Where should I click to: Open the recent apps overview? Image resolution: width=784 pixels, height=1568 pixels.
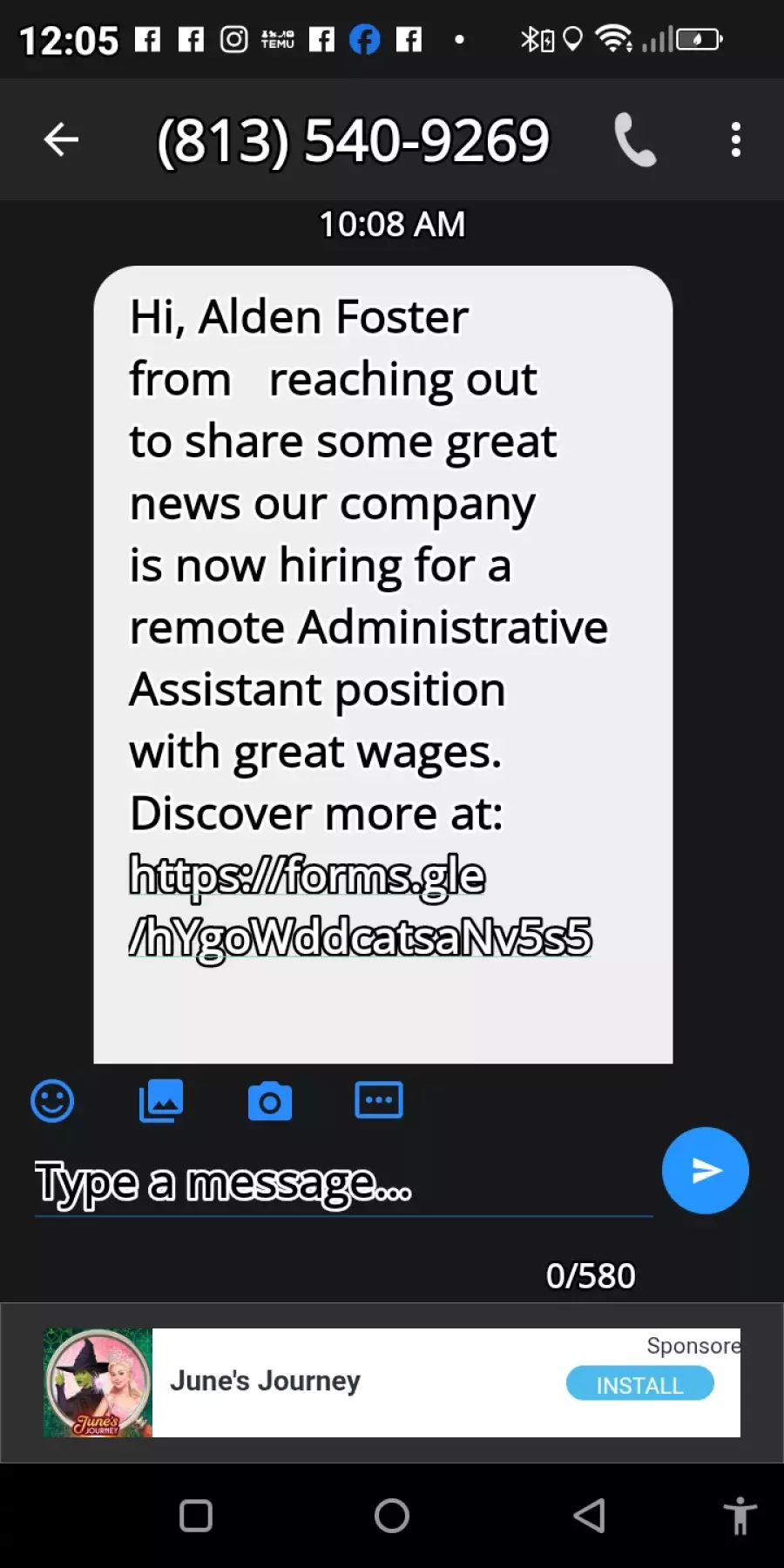[196, 1516]
